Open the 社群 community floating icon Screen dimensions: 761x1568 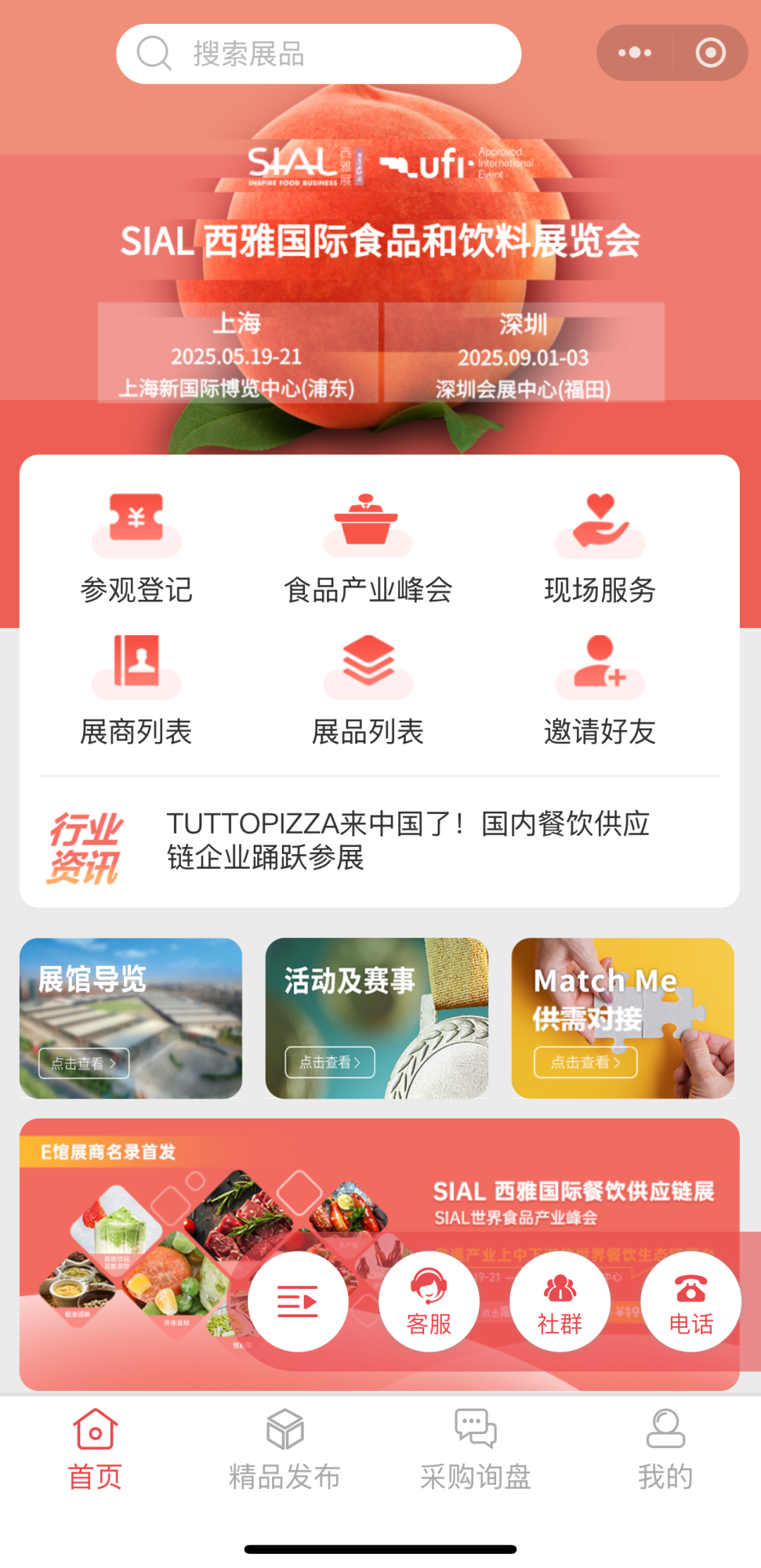(x=559, y=1300)
